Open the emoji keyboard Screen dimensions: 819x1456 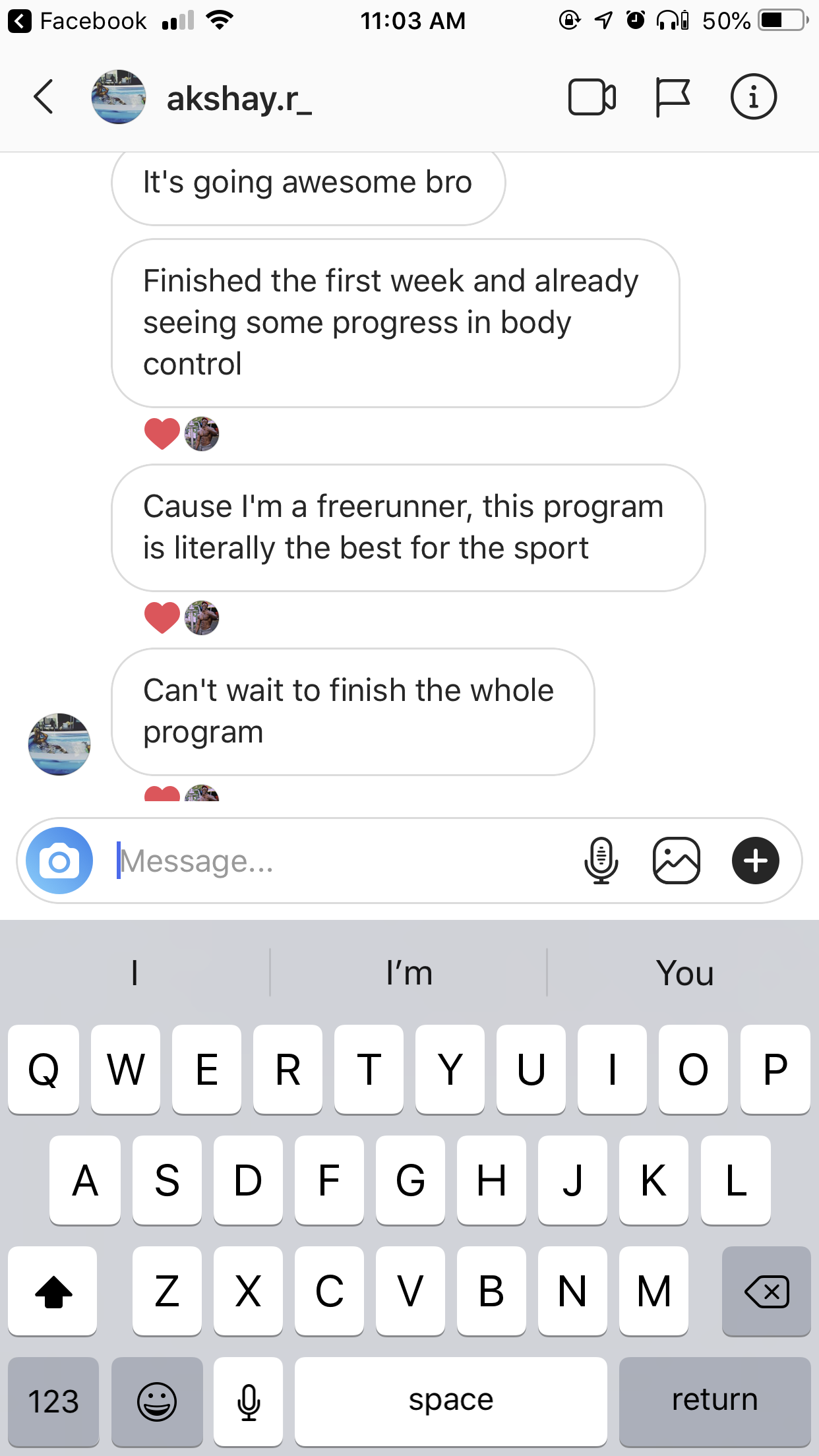tap(157, 1401)
